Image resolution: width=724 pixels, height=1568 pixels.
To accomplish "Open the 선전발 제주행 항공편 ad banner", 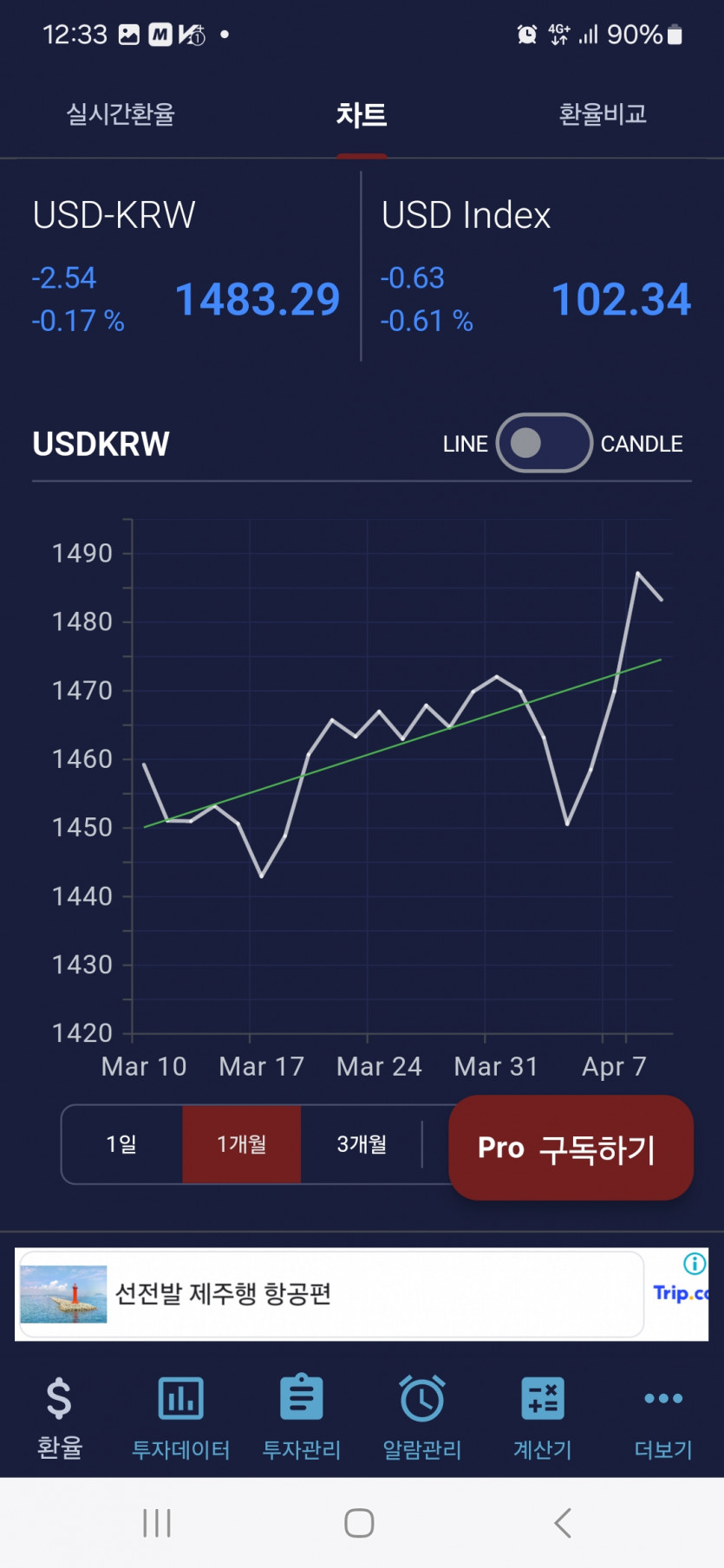I will click(329, 1294).
